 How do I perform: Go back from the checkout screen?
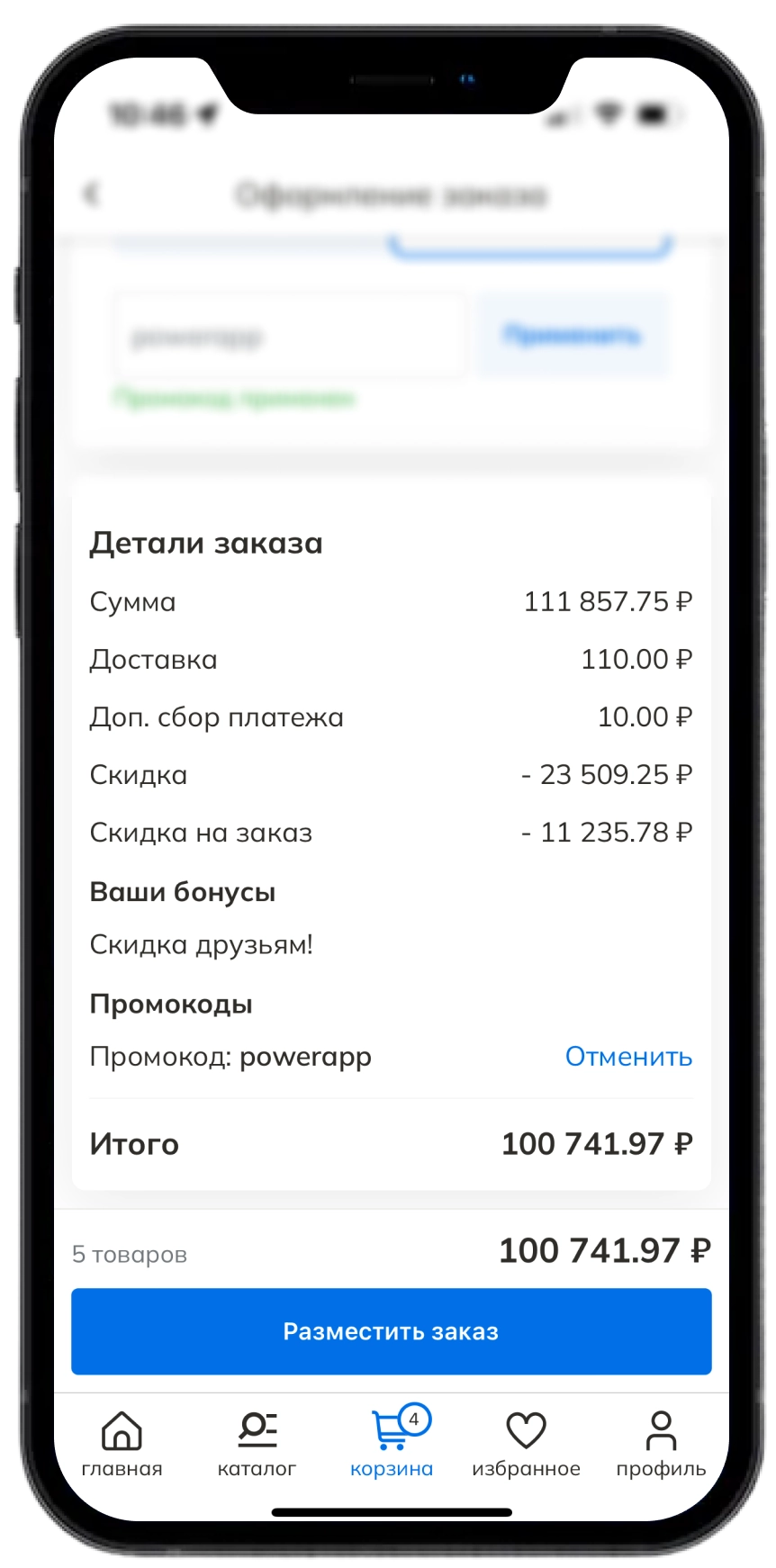91,194
